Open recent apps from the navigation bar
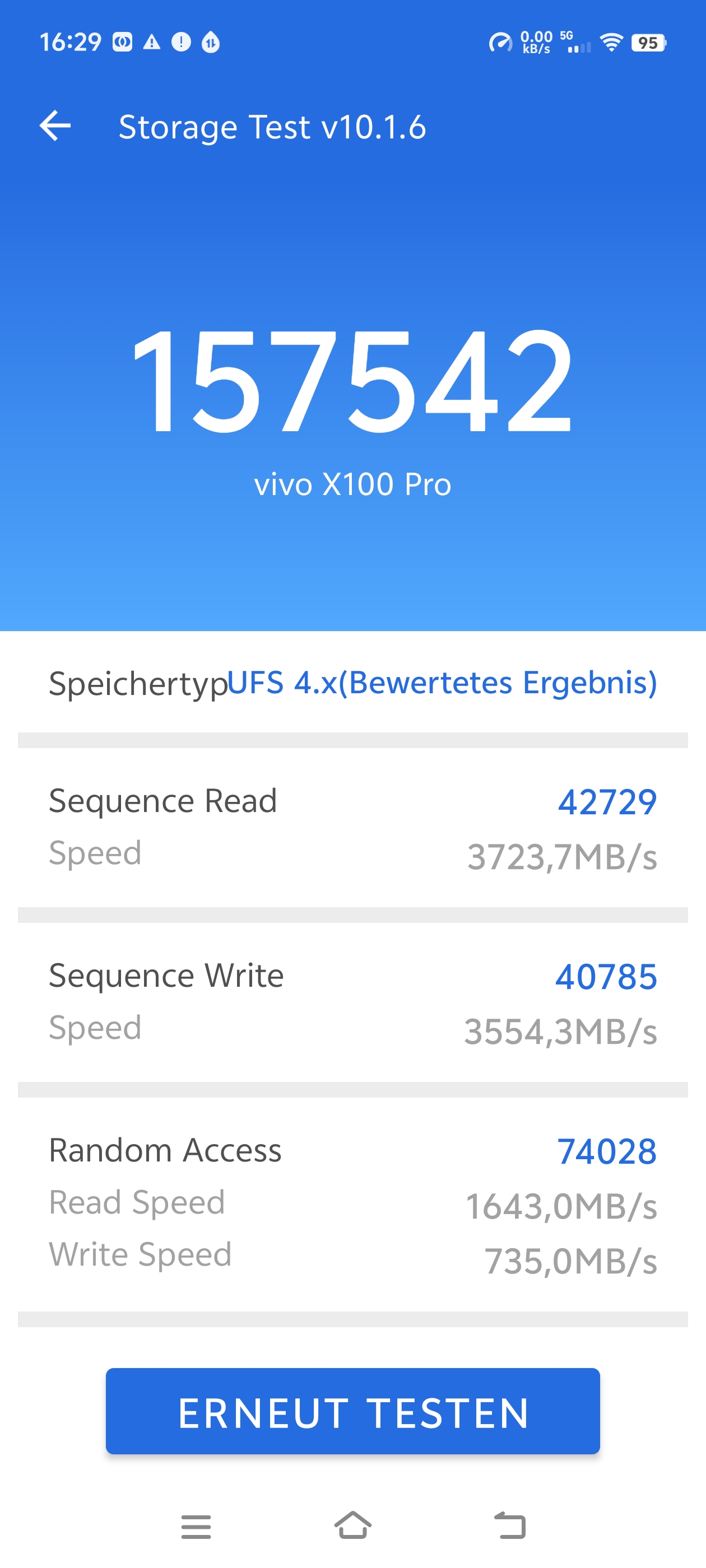 (196, 1527)
